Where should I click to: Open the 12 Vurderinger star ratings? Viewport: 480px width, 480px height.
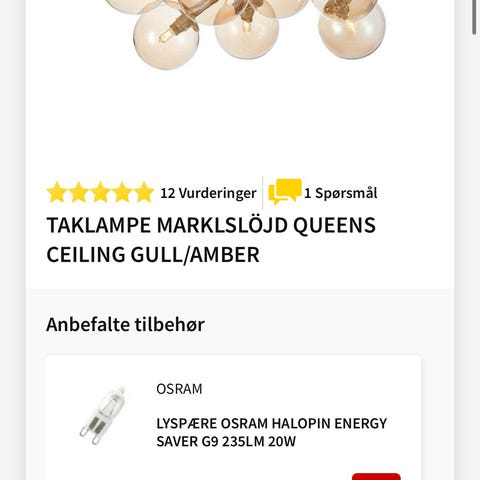[x=152, y=193]
